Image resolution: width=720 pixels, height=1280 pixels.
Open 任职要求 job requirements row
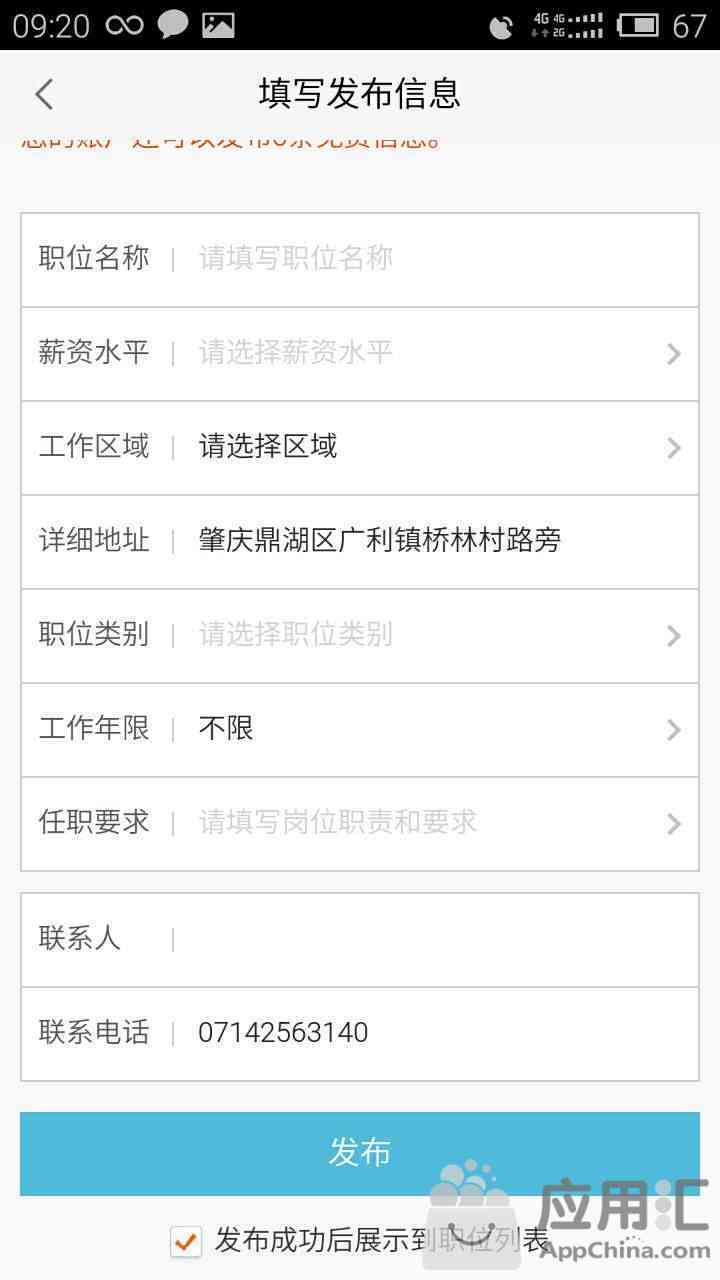pyautogui.click(x=360, y=823)
